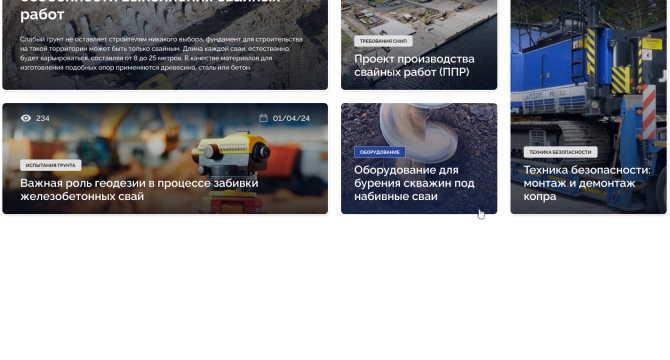Open the geodesy article 'Важная роль геодезии'
This screenshot has height=360, width=670.
point(165,158)
